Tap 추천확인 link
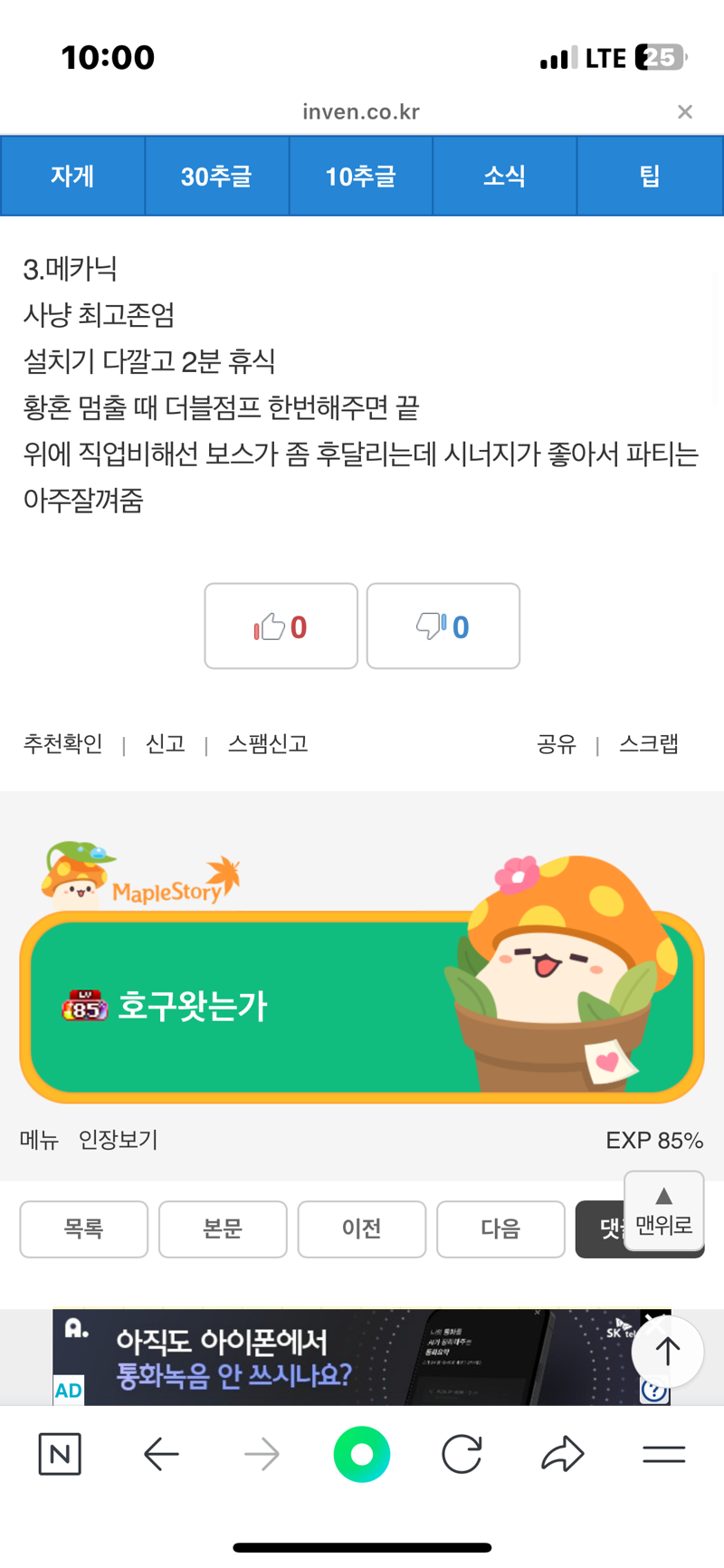 62,744
